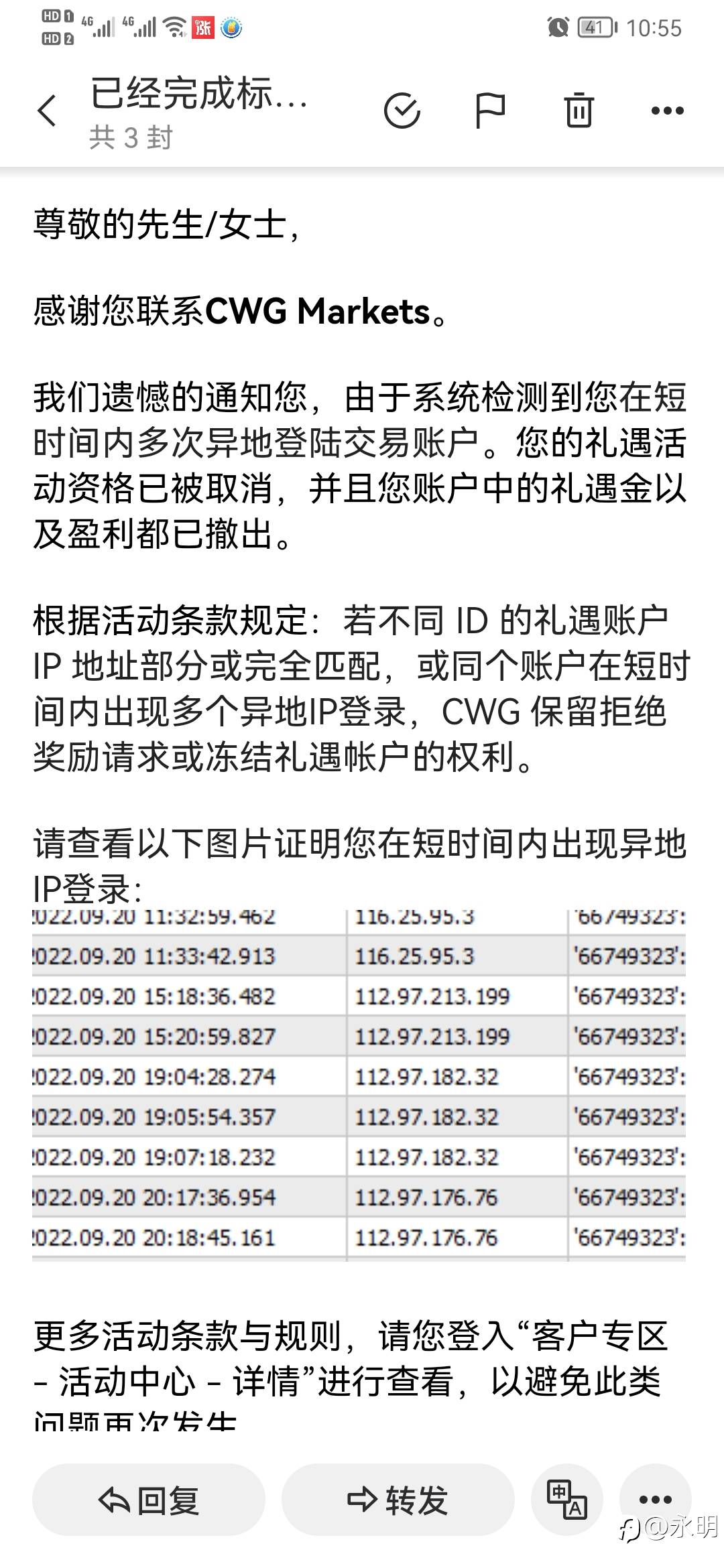Open the top-right overflow menu

coord(667,111)
